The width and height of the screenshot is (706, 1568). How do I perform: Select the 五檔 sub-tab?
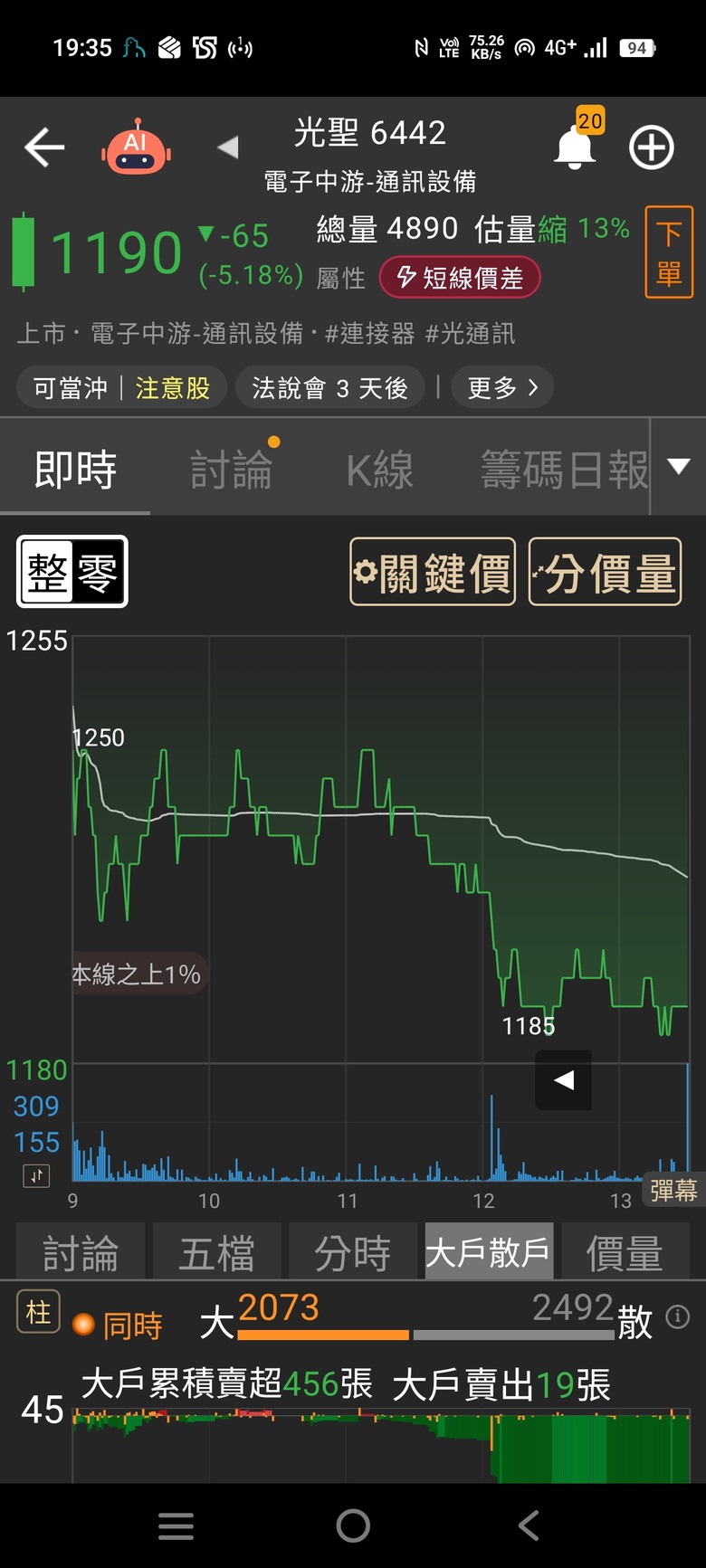[x=216, y=1251]
